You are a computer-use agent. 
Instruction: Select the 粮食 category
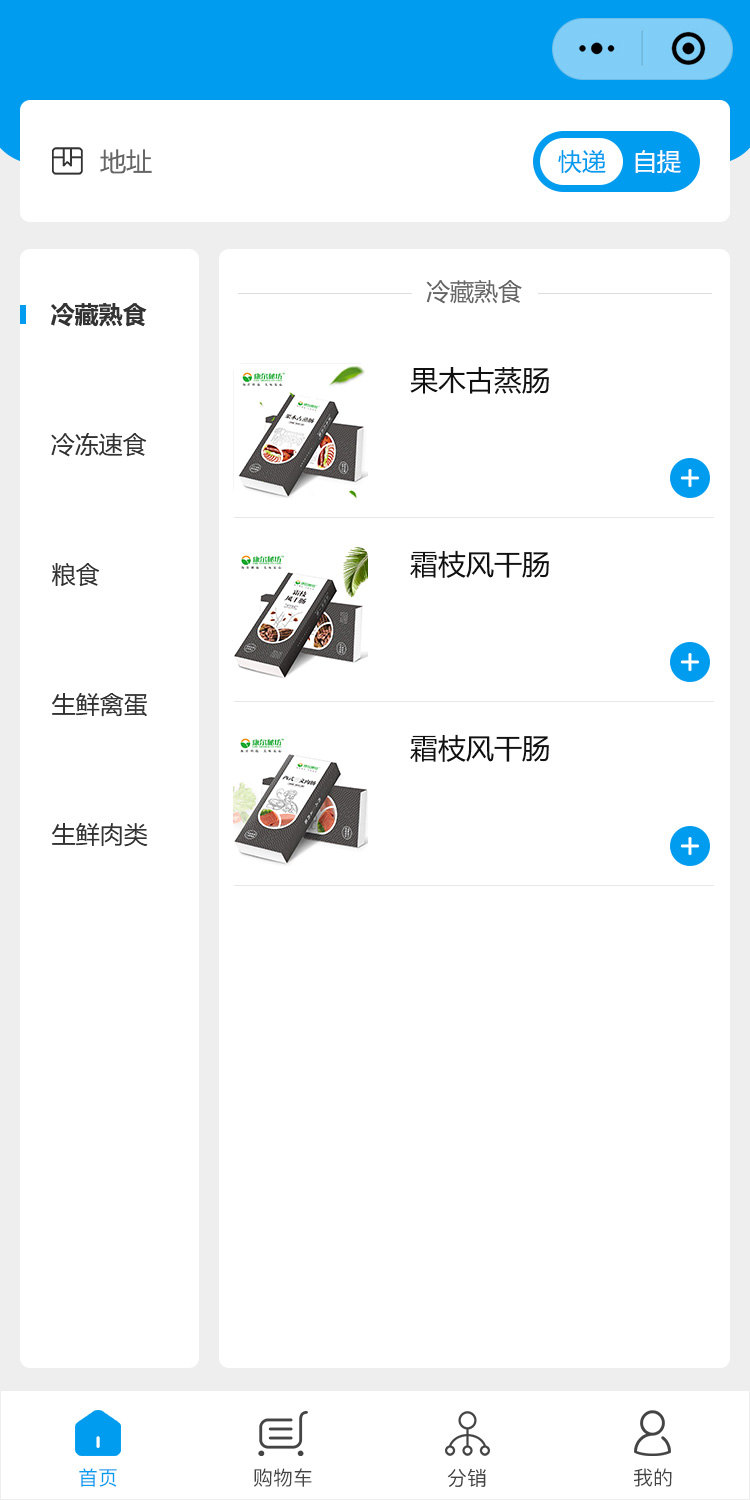coord(76,575)
